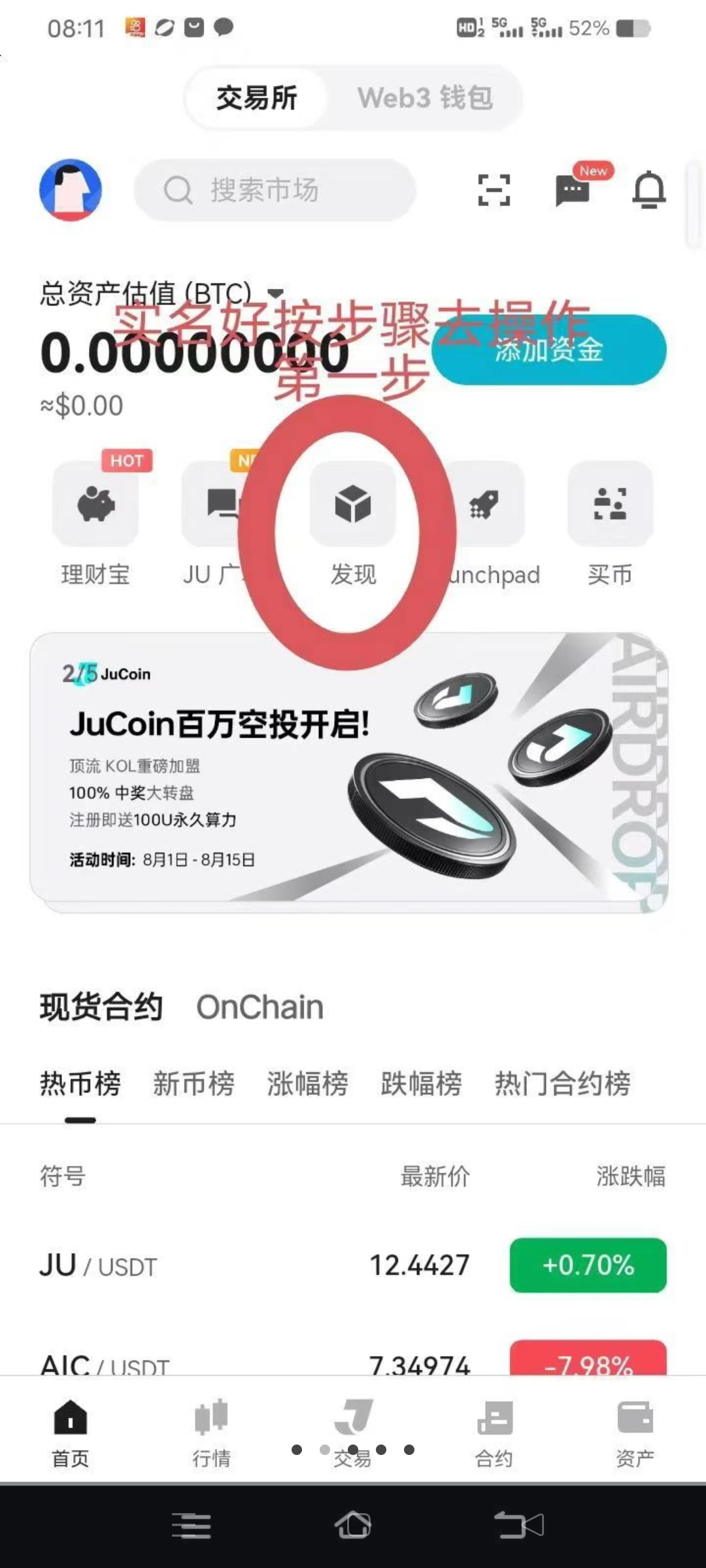Select the 涨幅榜 tab
706x1568 pixels.
[307, 1084]
